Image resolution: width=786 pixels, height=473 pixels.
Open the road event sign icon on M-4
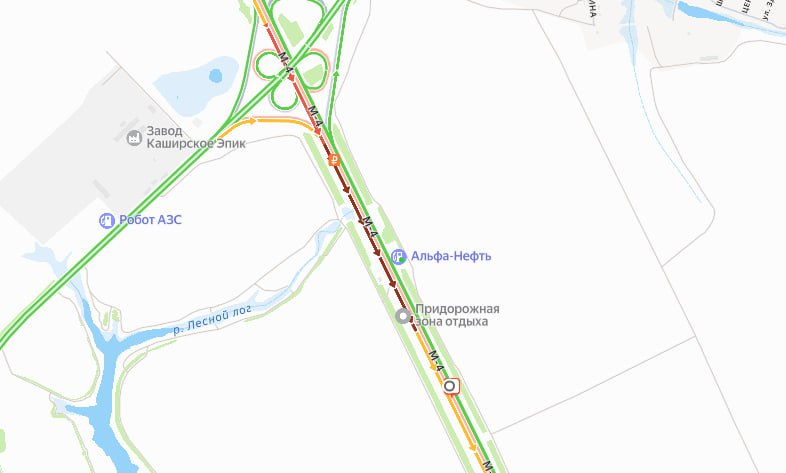[x=451, y=385]
